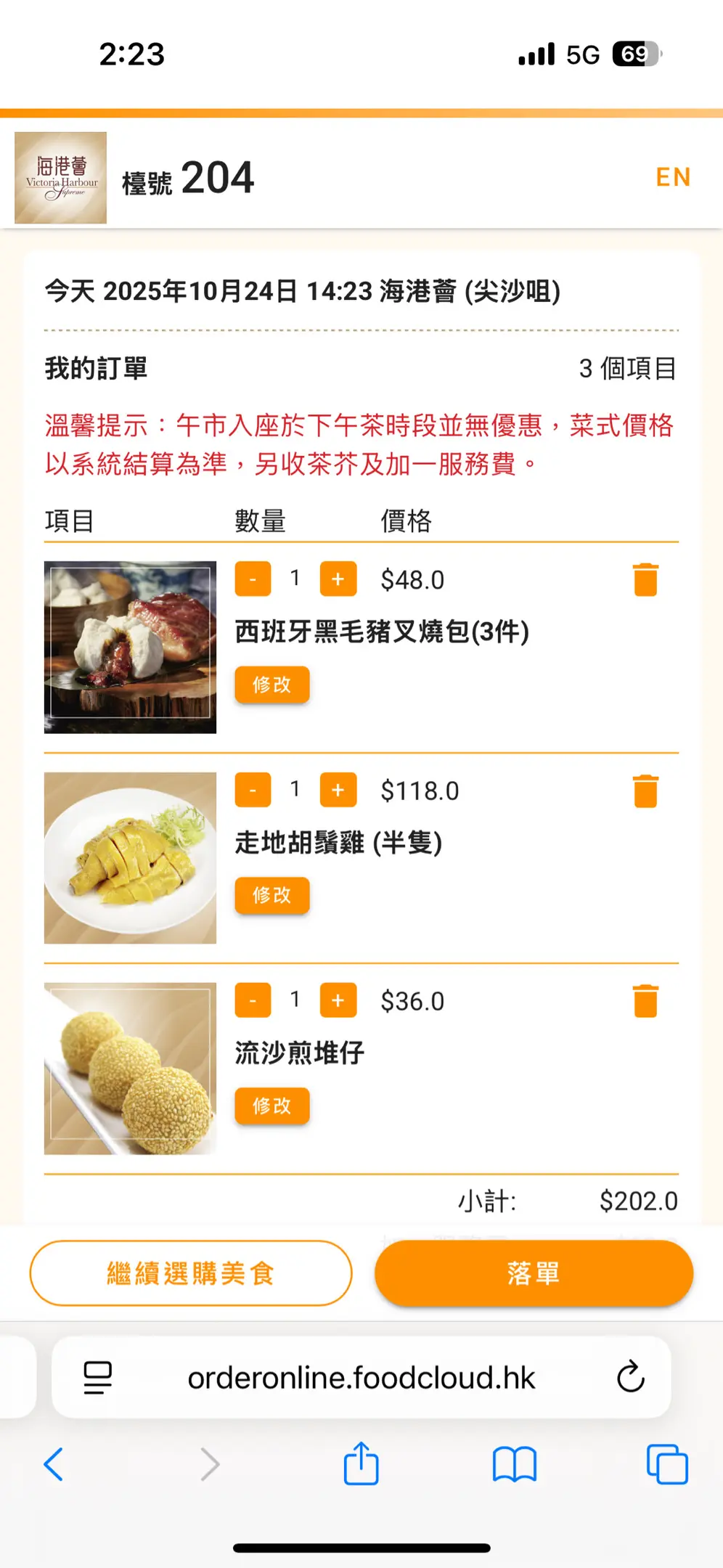Remove 走地胡鬚雞 using the trash icon
Screen dimensions: 723x1568
tap(645, 791)
